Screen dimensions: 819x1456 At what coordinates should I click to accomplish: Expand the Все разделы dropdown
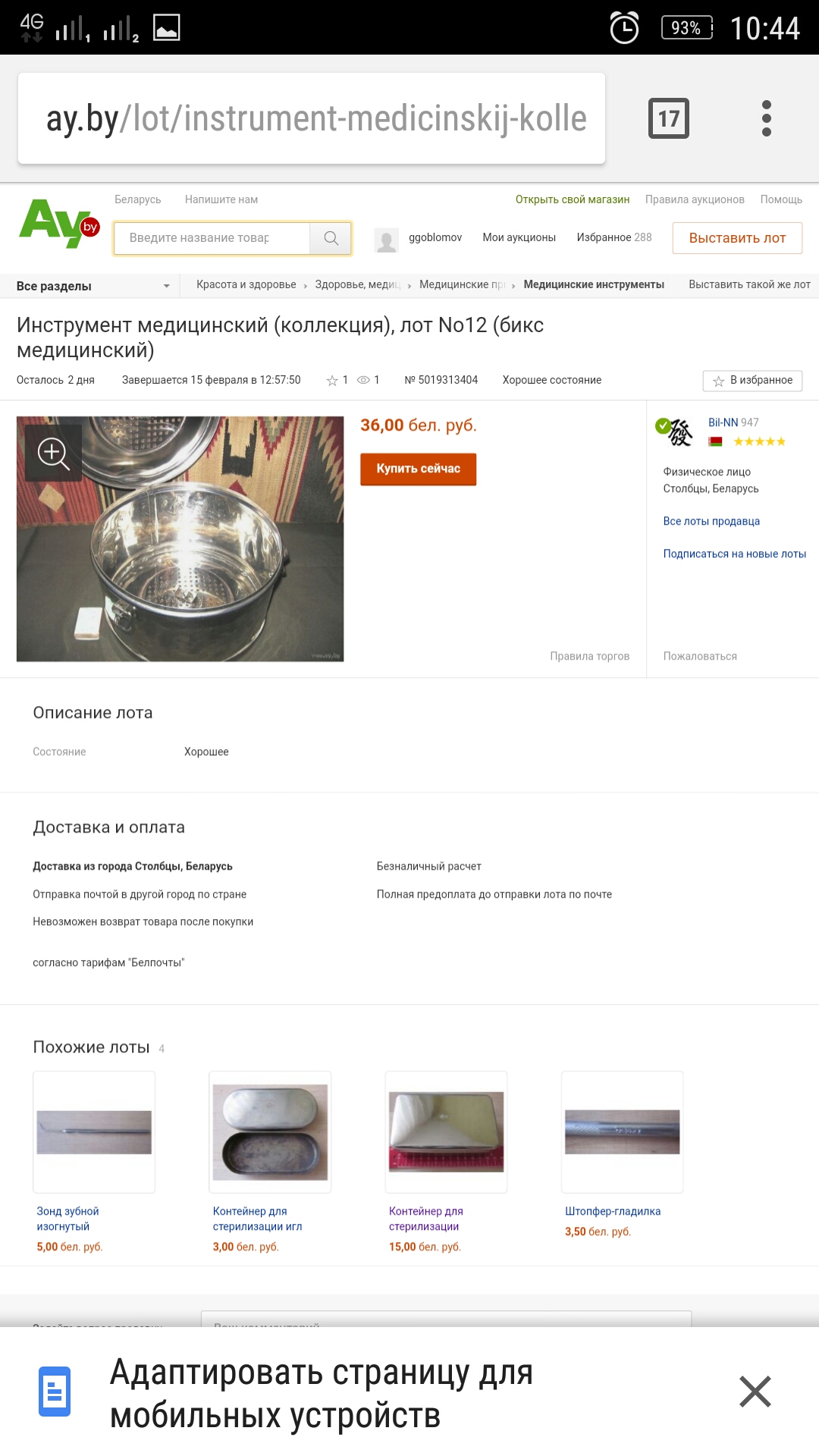pos(93,286)
